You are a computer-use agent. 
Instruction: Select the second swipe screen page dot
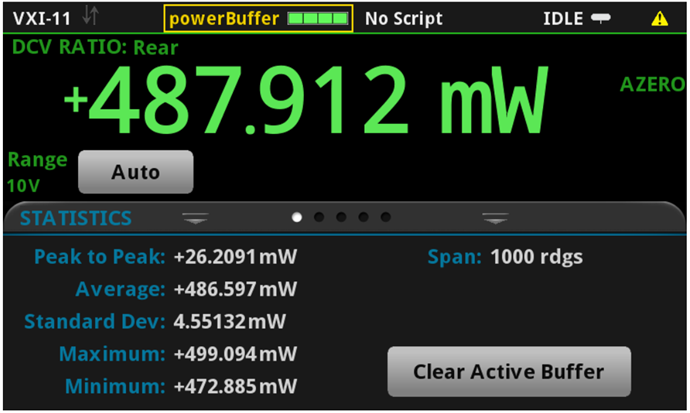[319, 216]
